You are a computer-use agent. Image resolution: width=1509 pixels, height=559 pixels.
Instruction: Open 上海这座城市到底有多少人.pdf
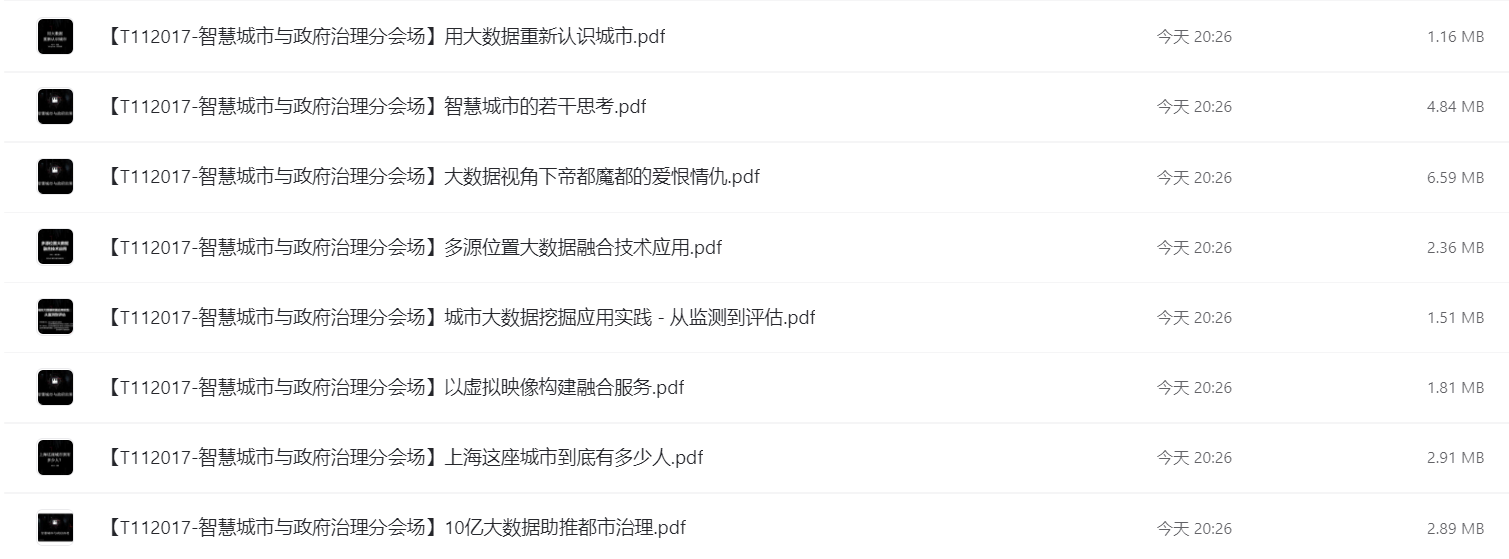pyautogui.click(x=404, y=458)
